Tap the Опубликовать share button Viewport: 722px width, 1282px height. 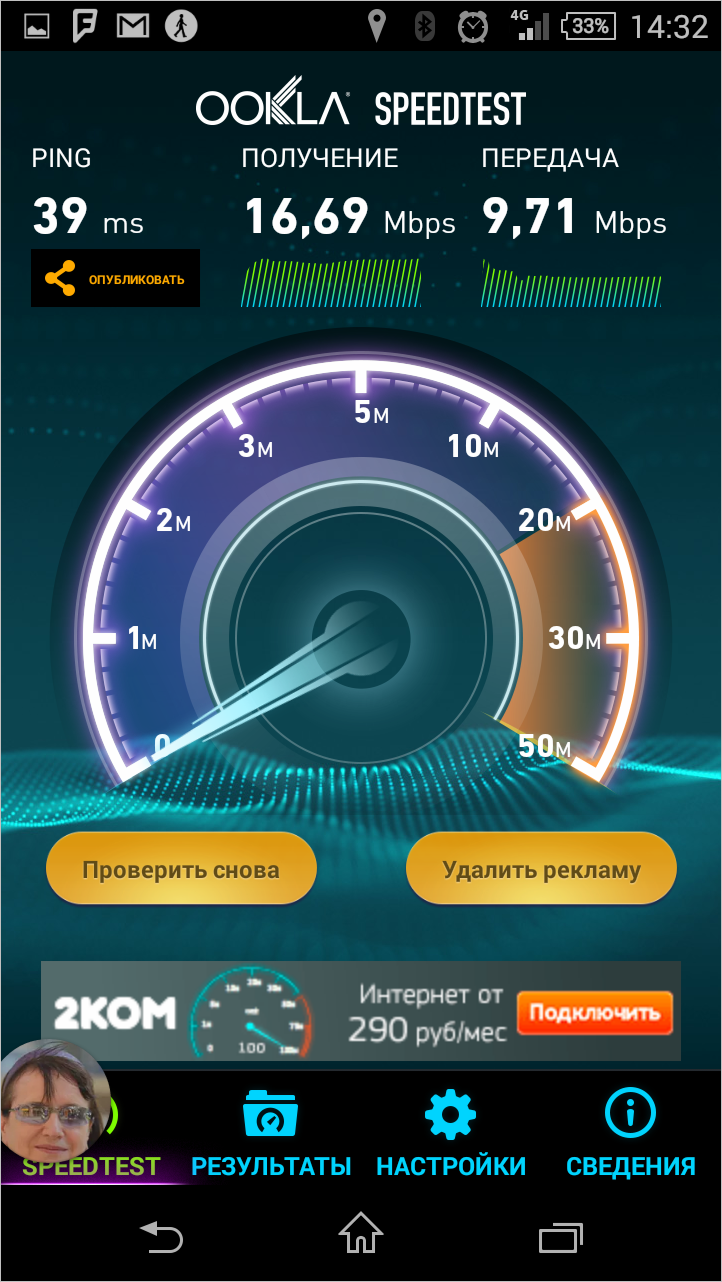click(x=115, y=278)
